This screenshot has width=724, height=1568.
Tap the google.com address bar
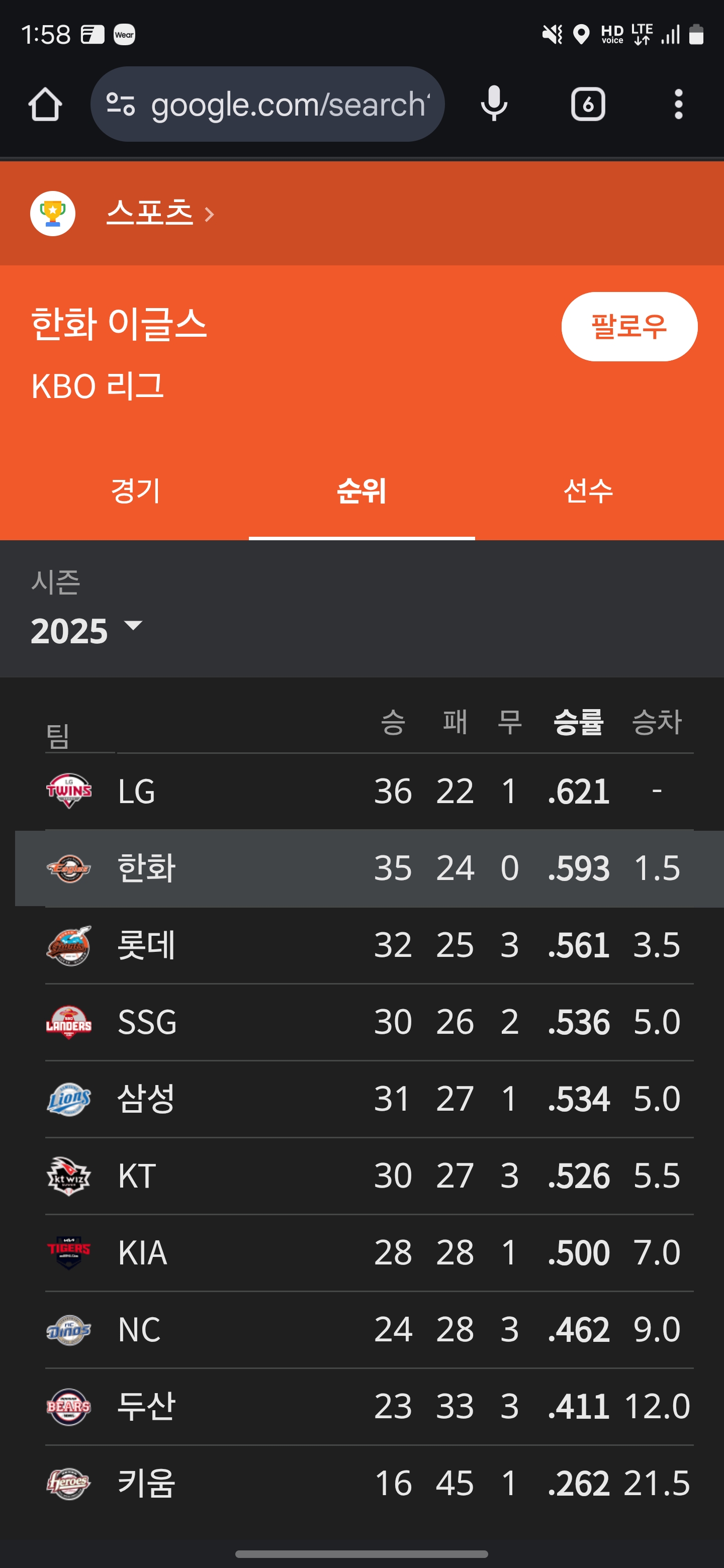[267, 104]
